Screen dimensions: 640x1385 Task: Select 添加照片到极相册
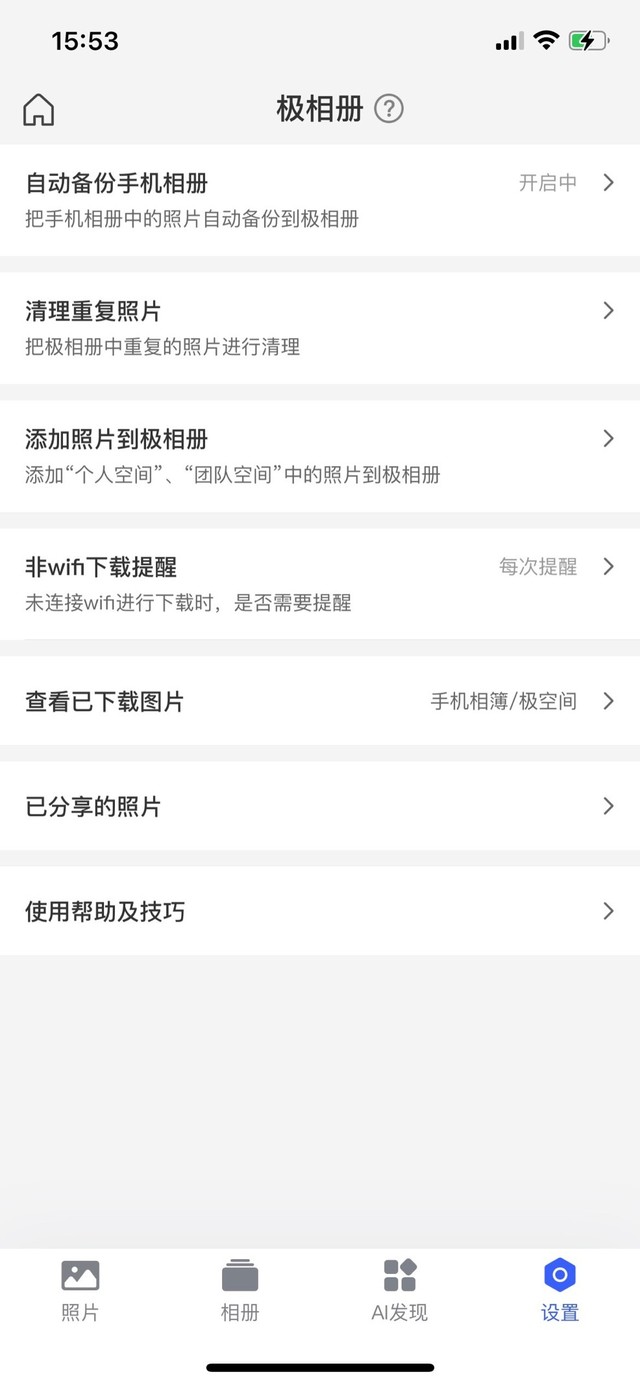coord(320,456)
